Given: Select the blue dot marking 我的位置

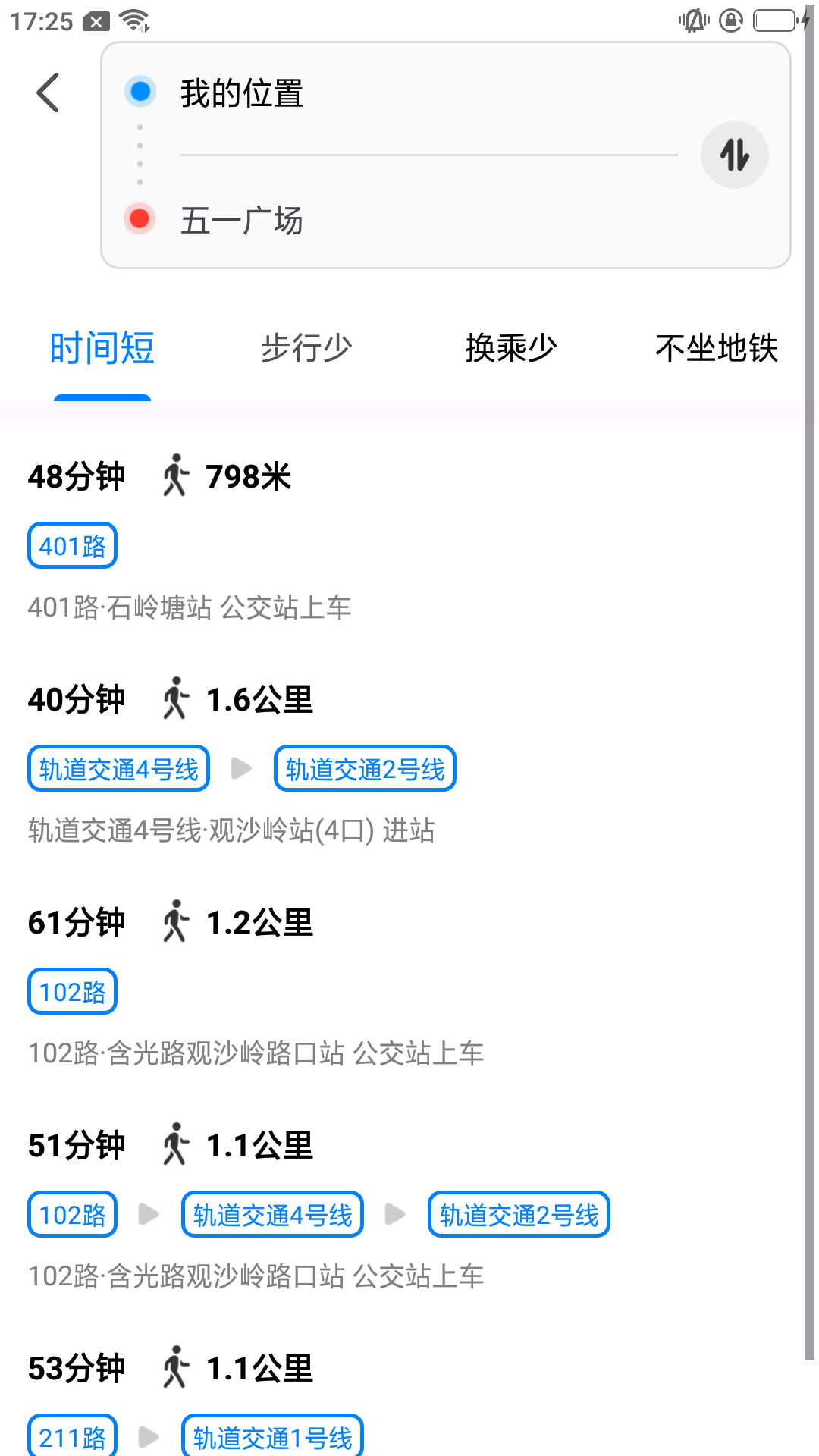Looking at the screenshot, I should [139, 91].
